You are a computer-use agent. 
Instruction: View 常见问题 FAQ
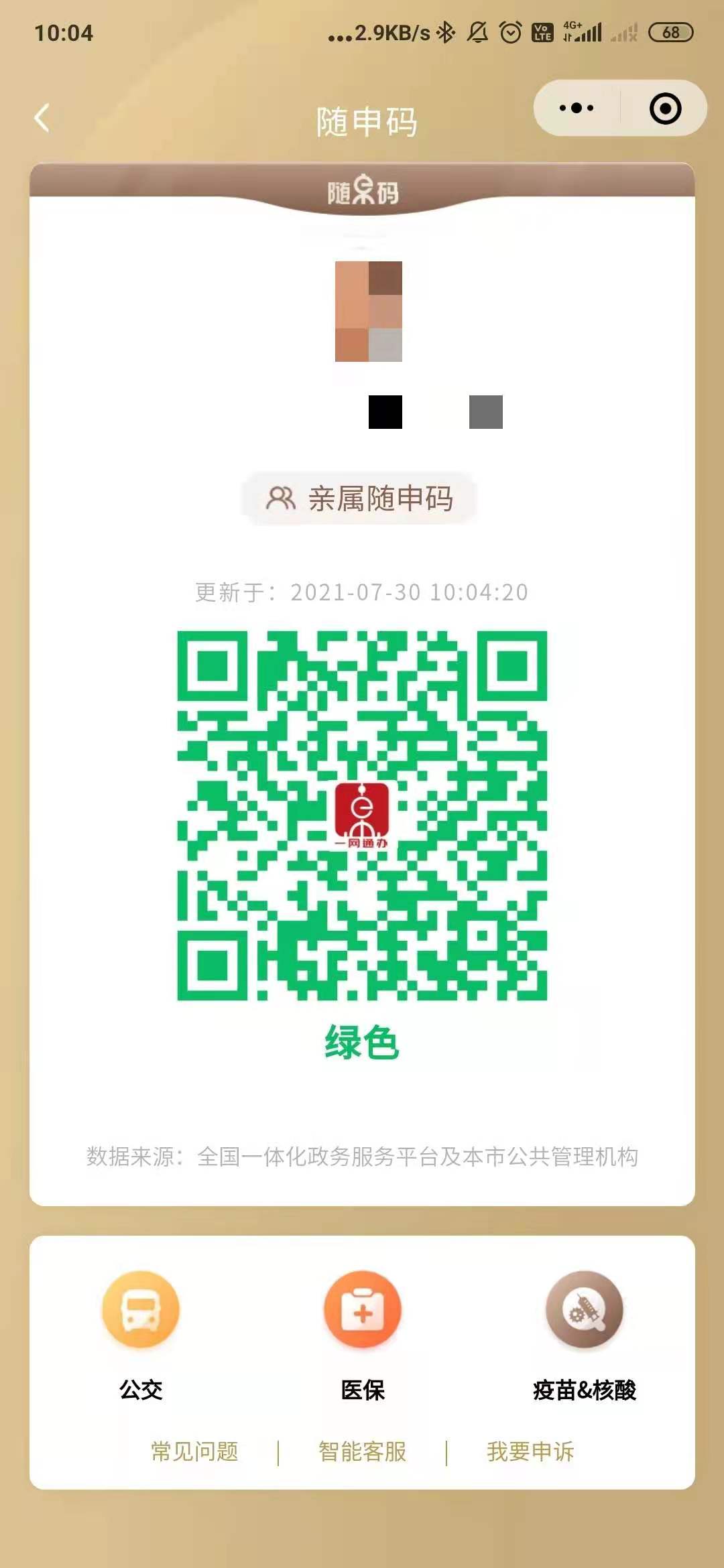pos(194,1451)
